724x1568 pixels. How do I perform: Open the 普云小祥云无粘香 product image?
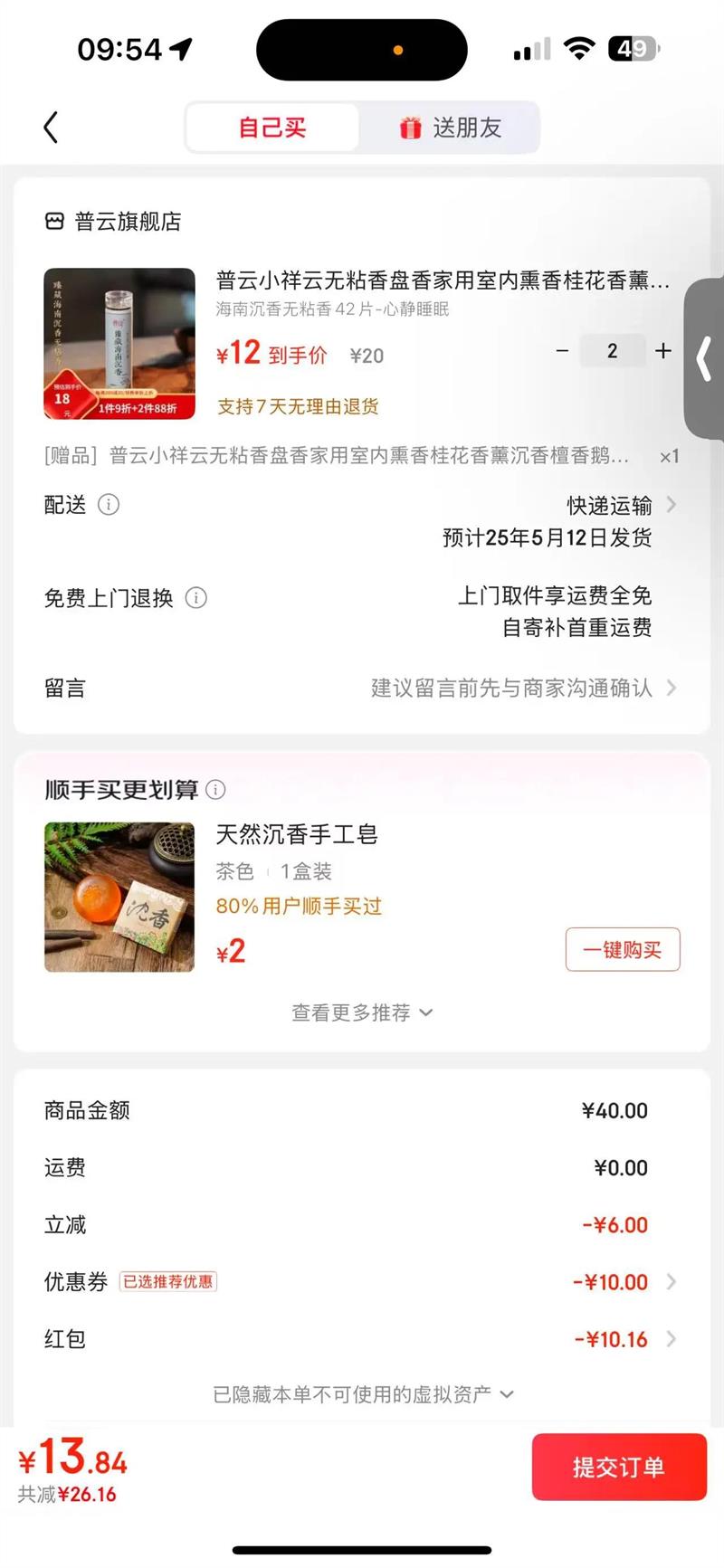click(x=119, y=344)
